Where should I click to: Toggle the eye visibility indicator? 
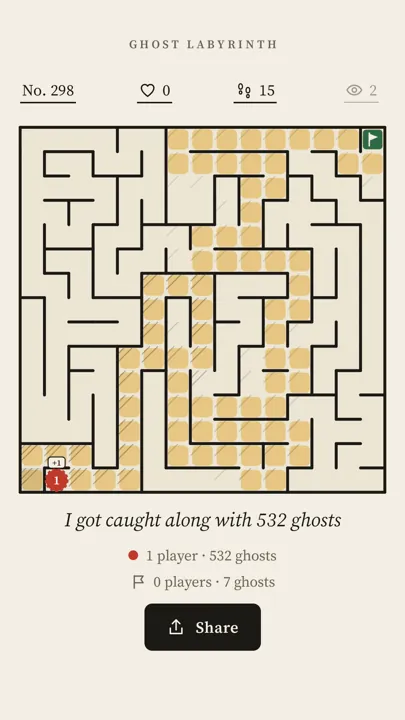361,91
